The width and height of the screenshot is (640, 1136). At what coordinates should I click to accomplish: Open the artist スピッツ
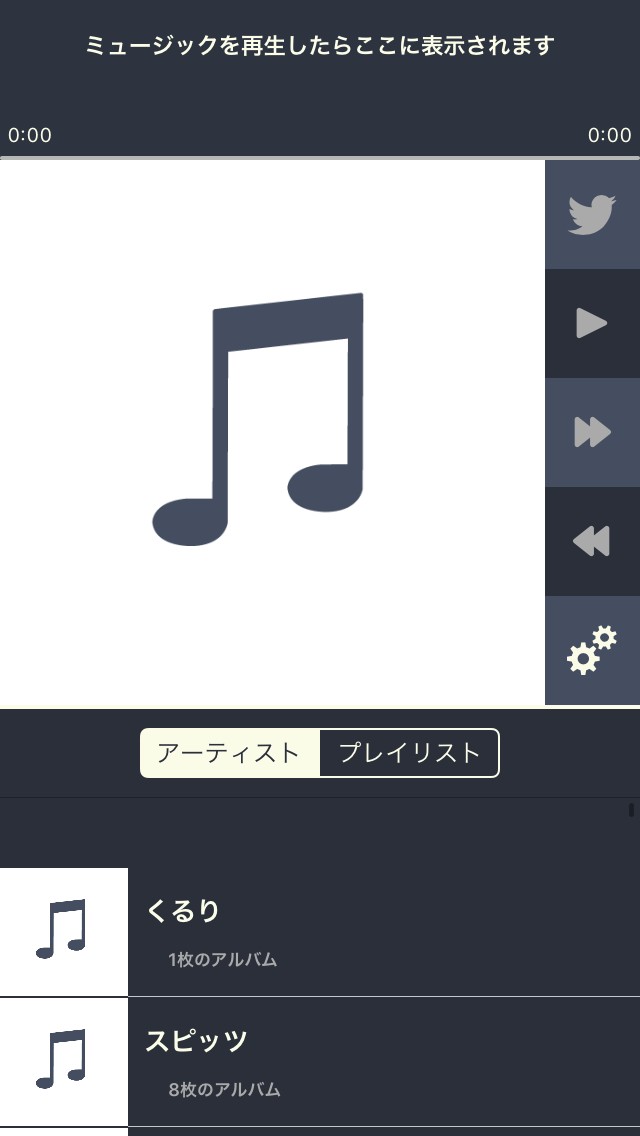tap(320, 1062)
